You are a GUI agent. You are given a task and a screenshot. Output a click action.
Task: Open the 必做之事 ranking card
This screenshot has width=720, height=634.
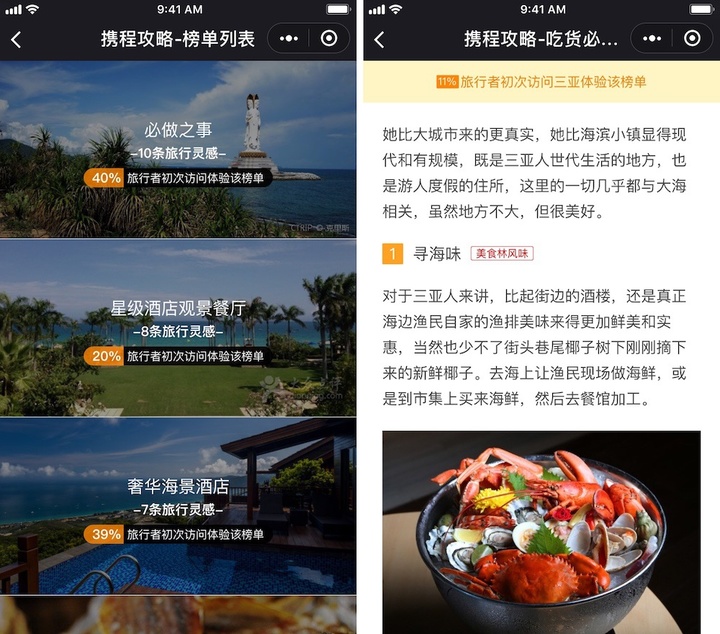click(178, 150)
